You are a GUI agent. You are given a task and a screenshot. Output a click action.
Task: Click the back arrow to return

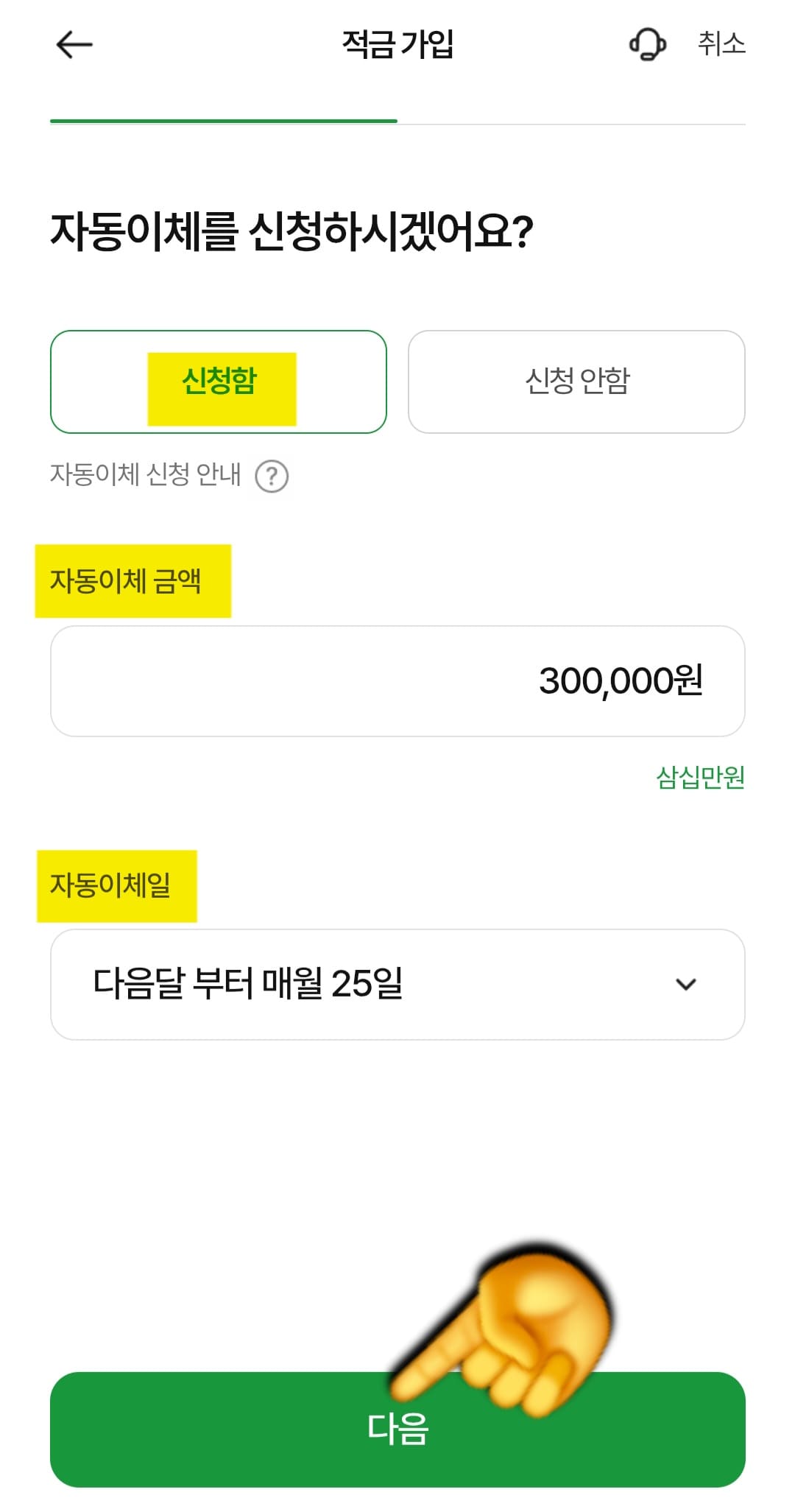point(73,44)
